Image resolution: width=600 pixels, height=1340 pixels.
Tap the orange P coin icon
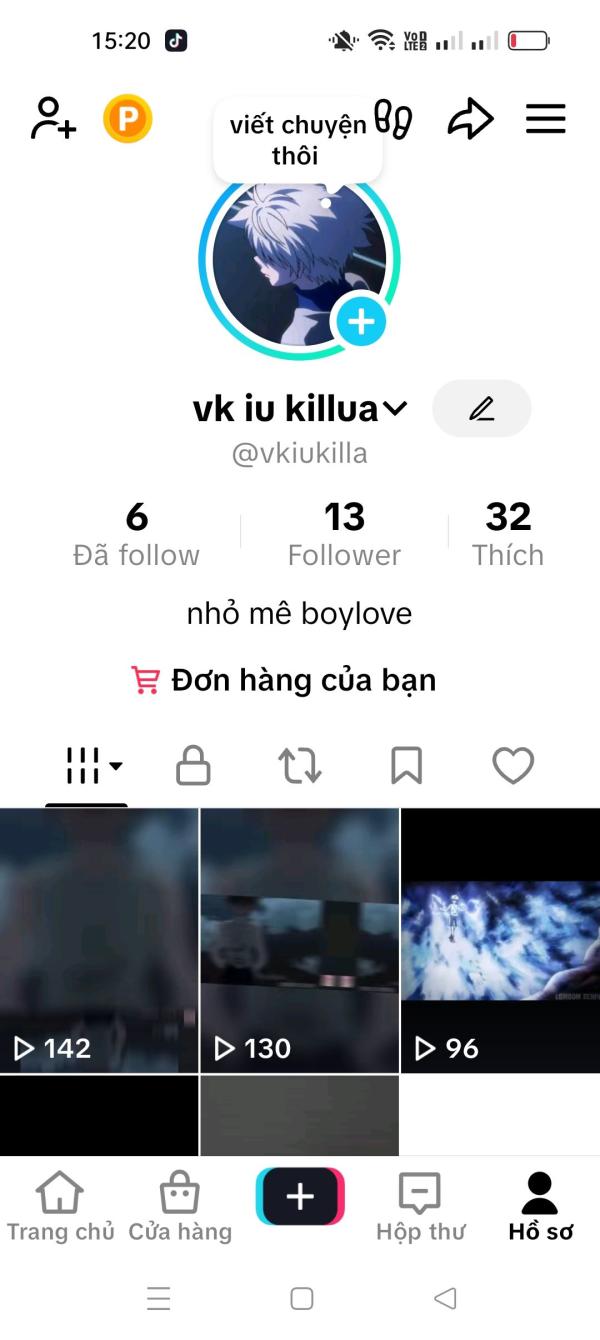click(x=128, y=119)
